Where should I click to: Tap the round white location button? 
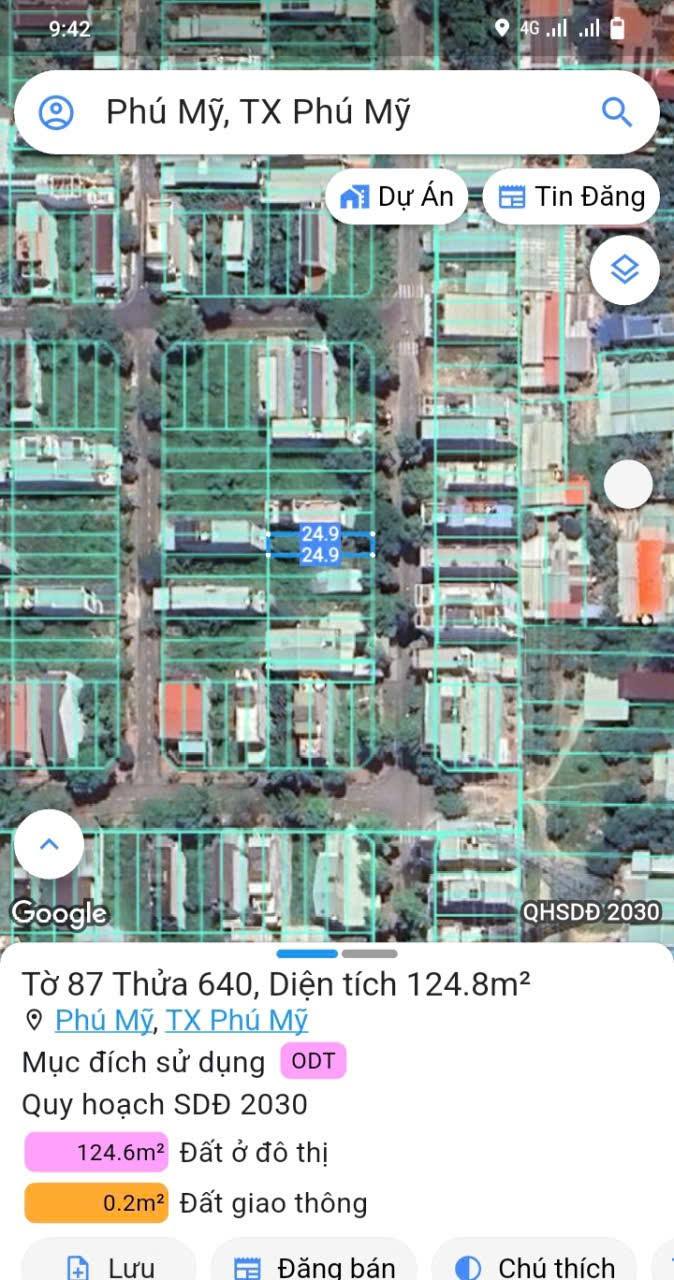628,485
